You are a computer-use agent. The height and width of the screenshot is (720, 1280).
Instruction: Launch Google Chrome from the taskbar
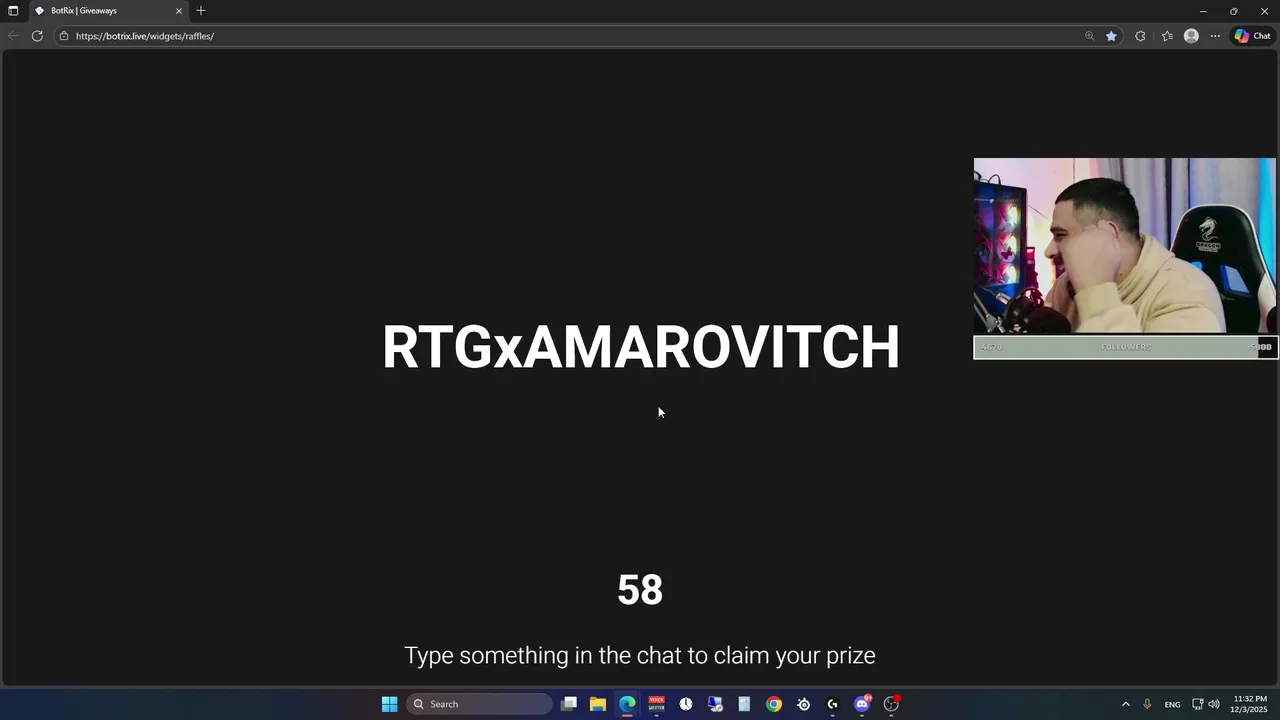[774, 704]
